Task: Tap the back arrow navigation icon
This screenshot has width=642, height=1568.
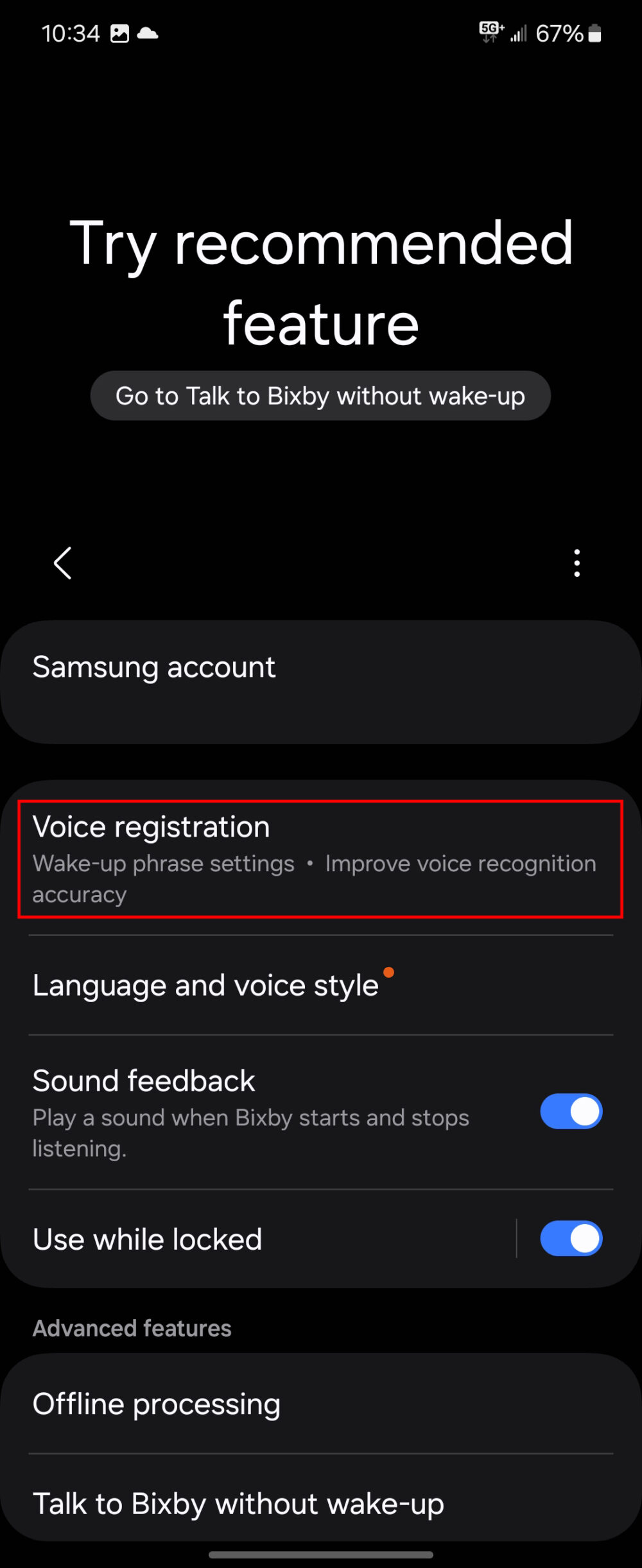Action: pyautogui.click(x=62, y=563)
